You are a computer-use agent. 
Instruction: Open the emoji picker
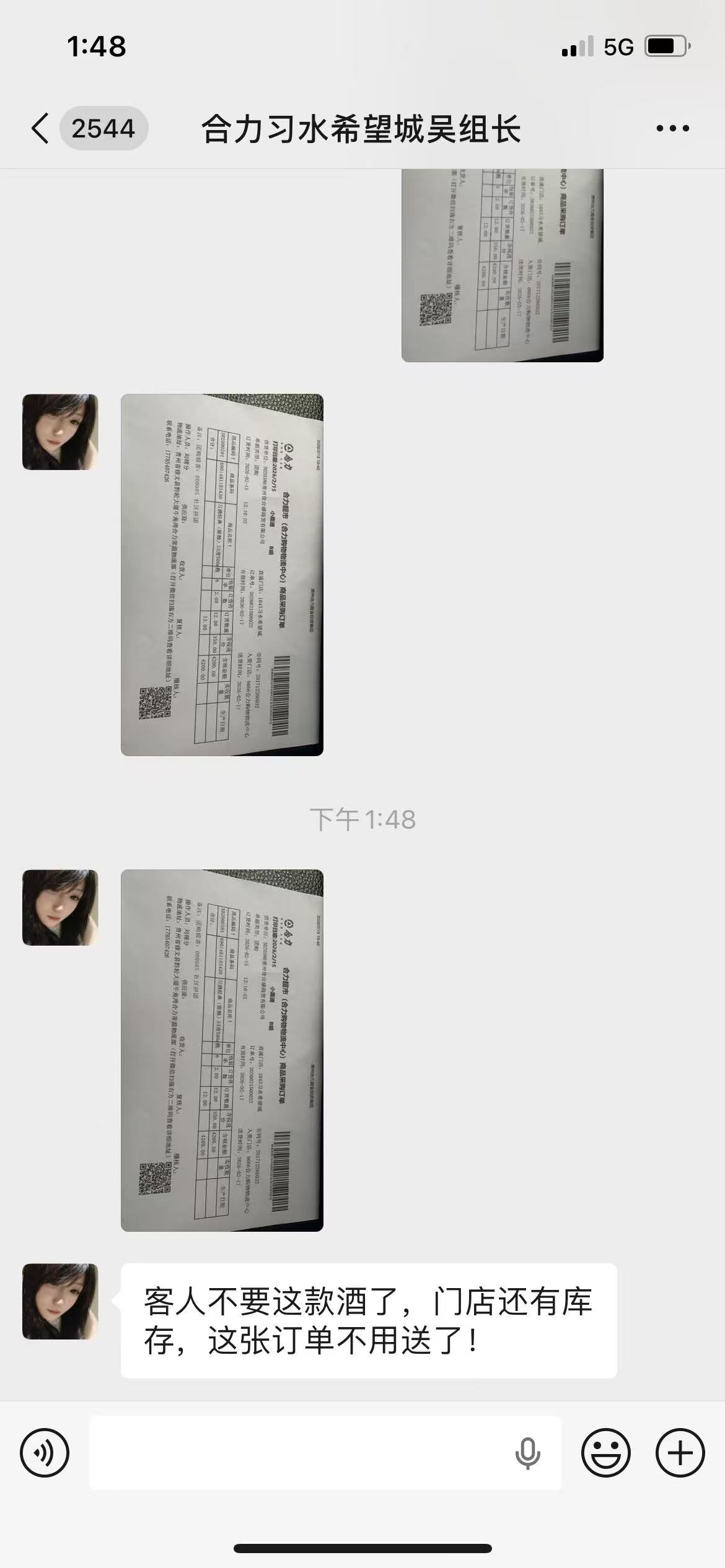click(605, 1452)
